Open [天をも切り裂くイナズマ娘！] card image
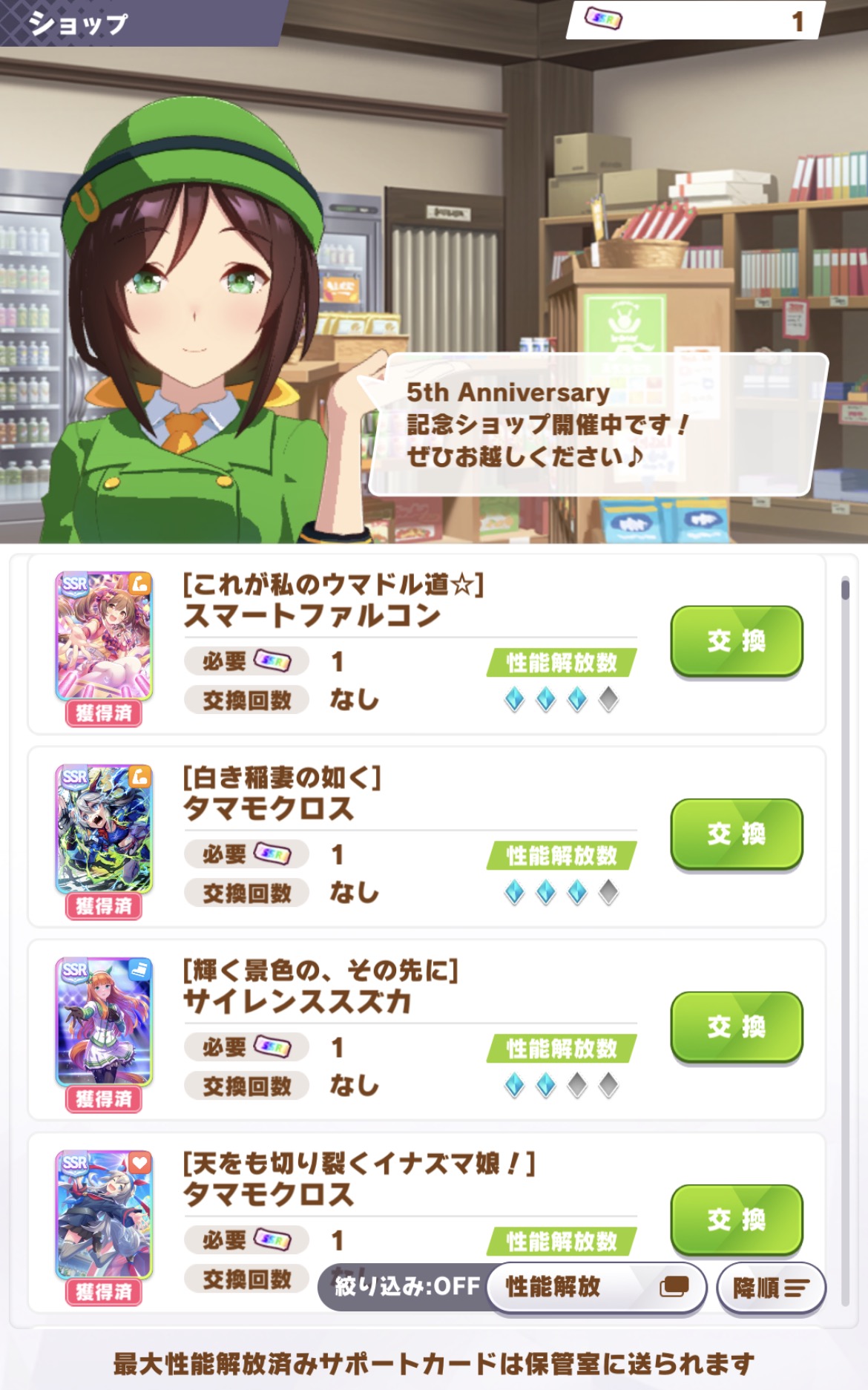This screenshot has width=868, height=1390. pos(104,1215)
